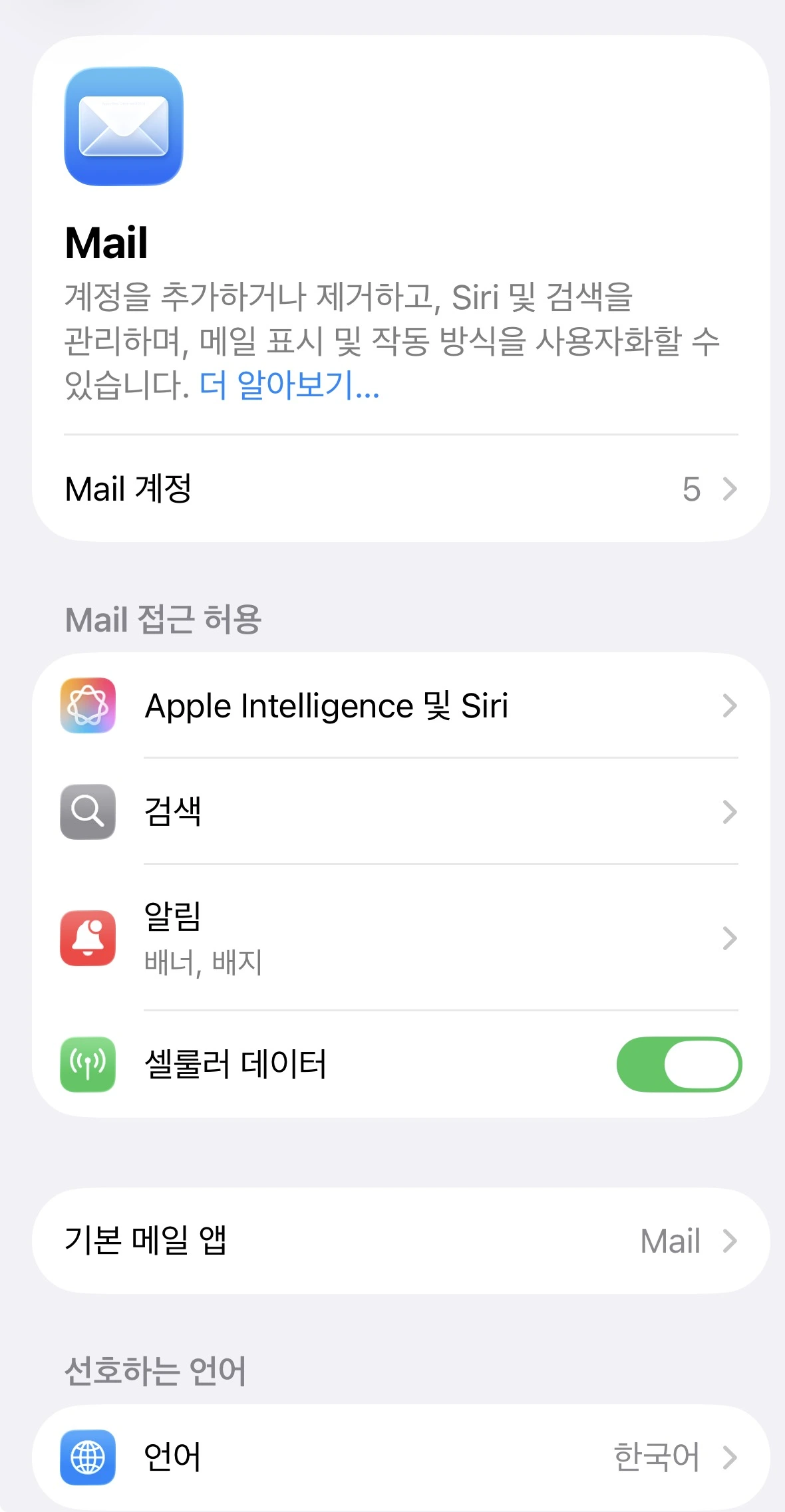The width and height of the screenshot is (785, 1512).
Task: Open the 기본 메일 앱 selector
Action: [399, 1240]
